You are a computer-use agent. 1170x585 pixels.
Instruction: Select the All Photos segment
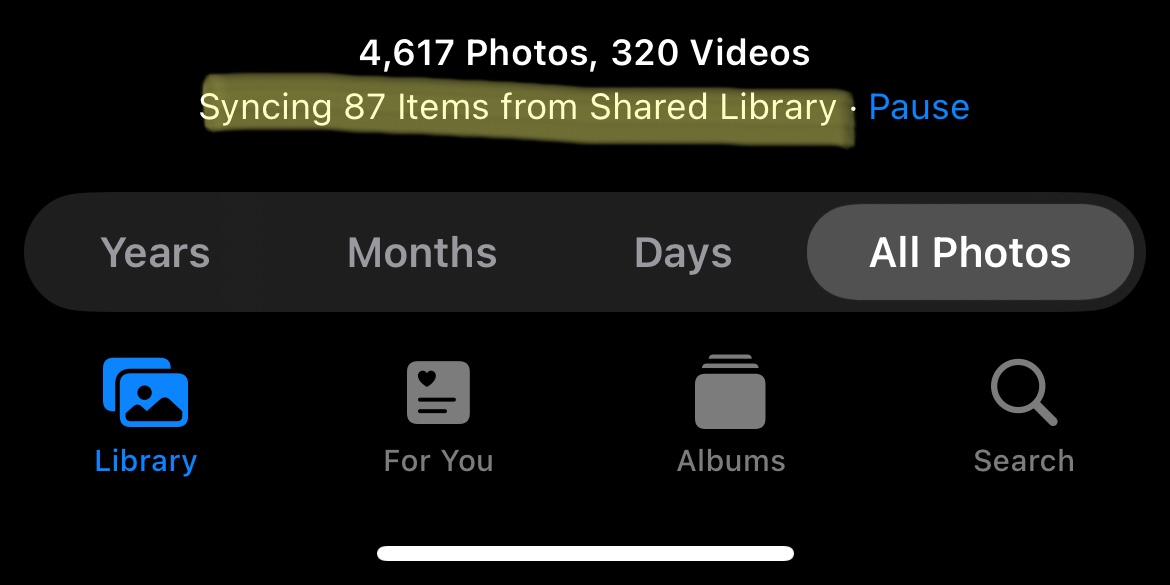click(970, 253)
